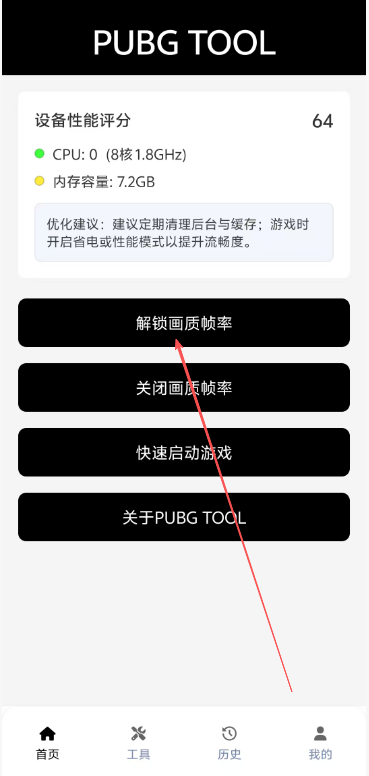Tap the 解锁画质帧率 button
The height and width of the screenshot is (776, 369).
coord(184,323)
